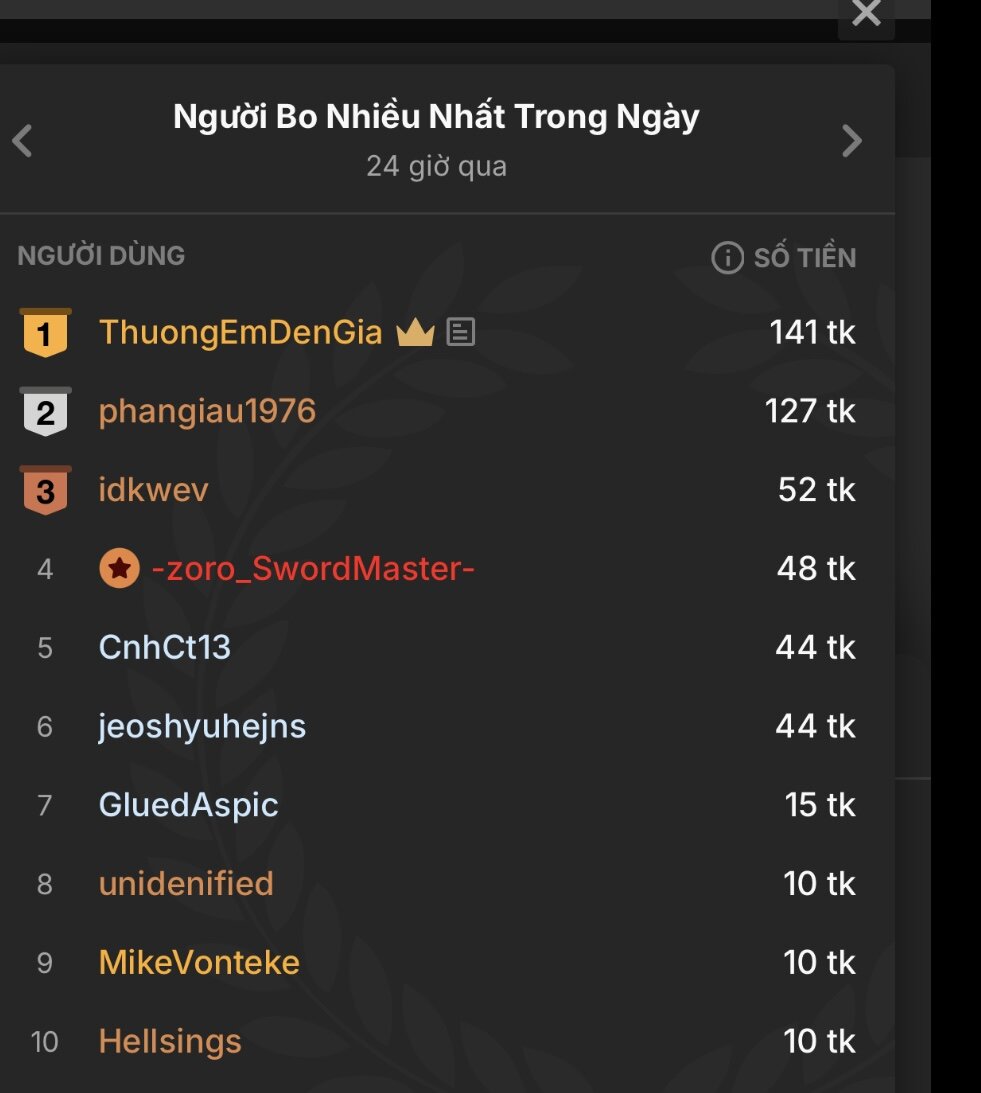The height and width of the screenshot is (1093, 981).
Task: Go to the next leaderboard
Action: click(x=851, y=140)
